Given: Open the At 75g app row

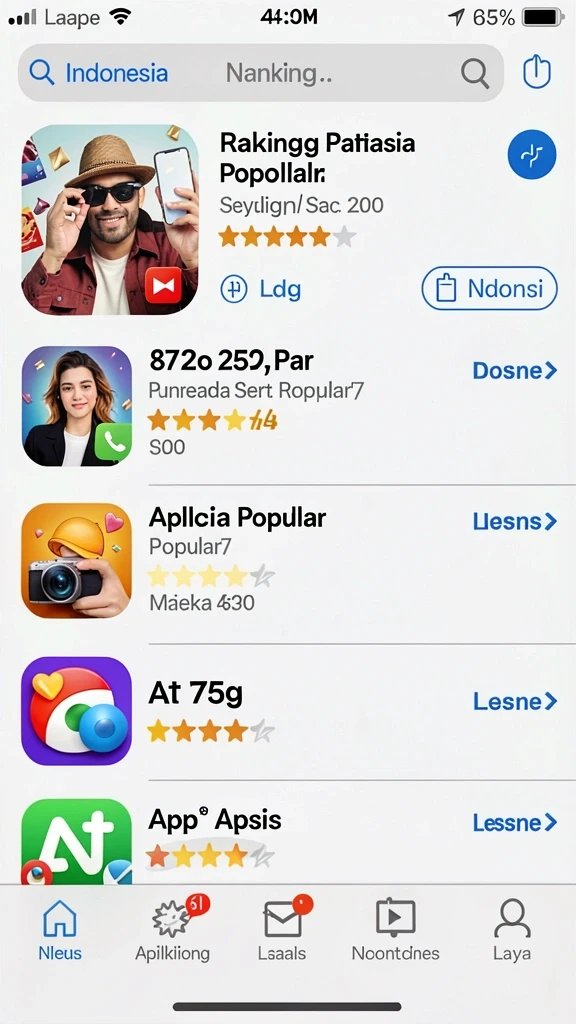Looking at the screenshot, I should [x=288, y=711].
